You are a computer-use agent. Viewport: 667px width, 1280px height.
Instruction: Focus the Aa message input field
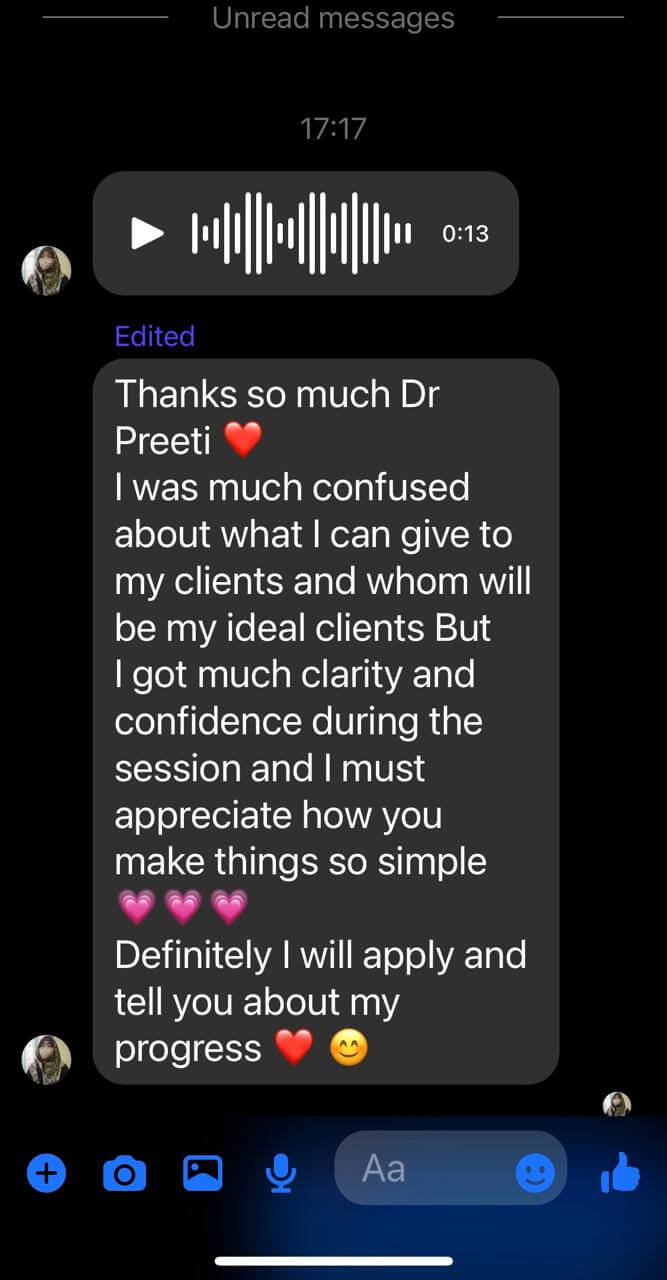[x=420, y=1168]
